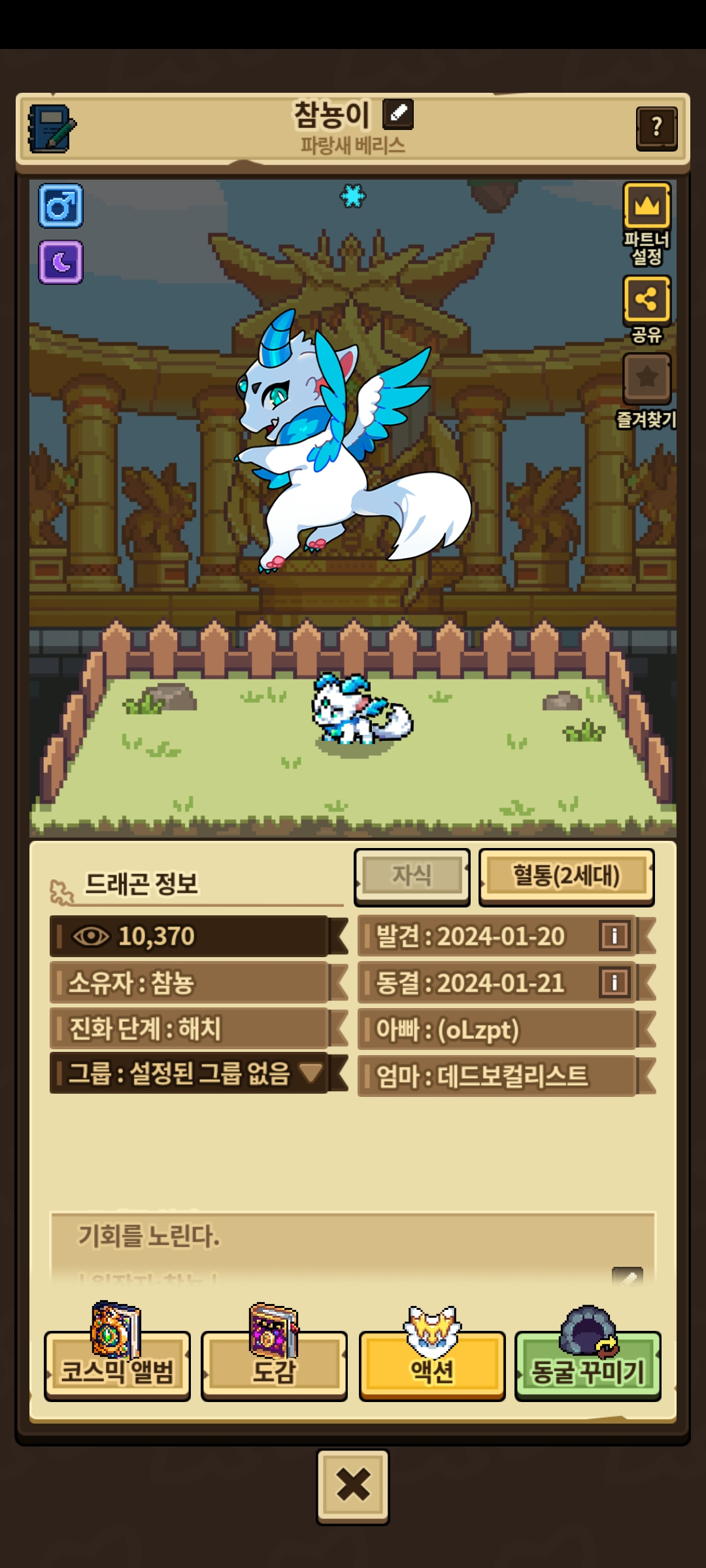This screenshot has width=706, height=1568.
Task: Add dragon to 즐겨찾기 favorites
Action: click(647, 378)
